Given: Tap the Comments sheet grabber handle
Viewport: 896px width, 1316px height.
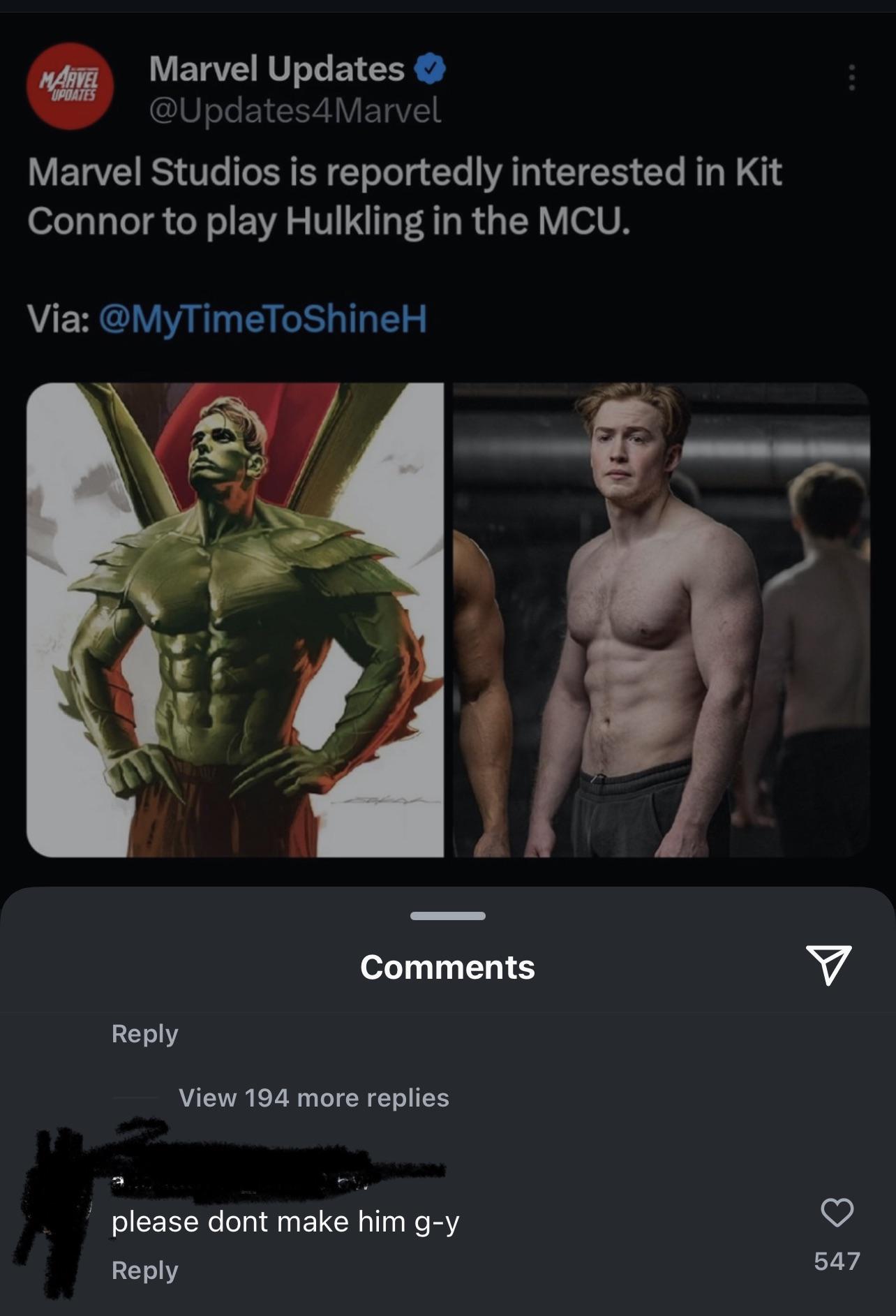Looking at the screenshot, I should [x=447, y=916].
